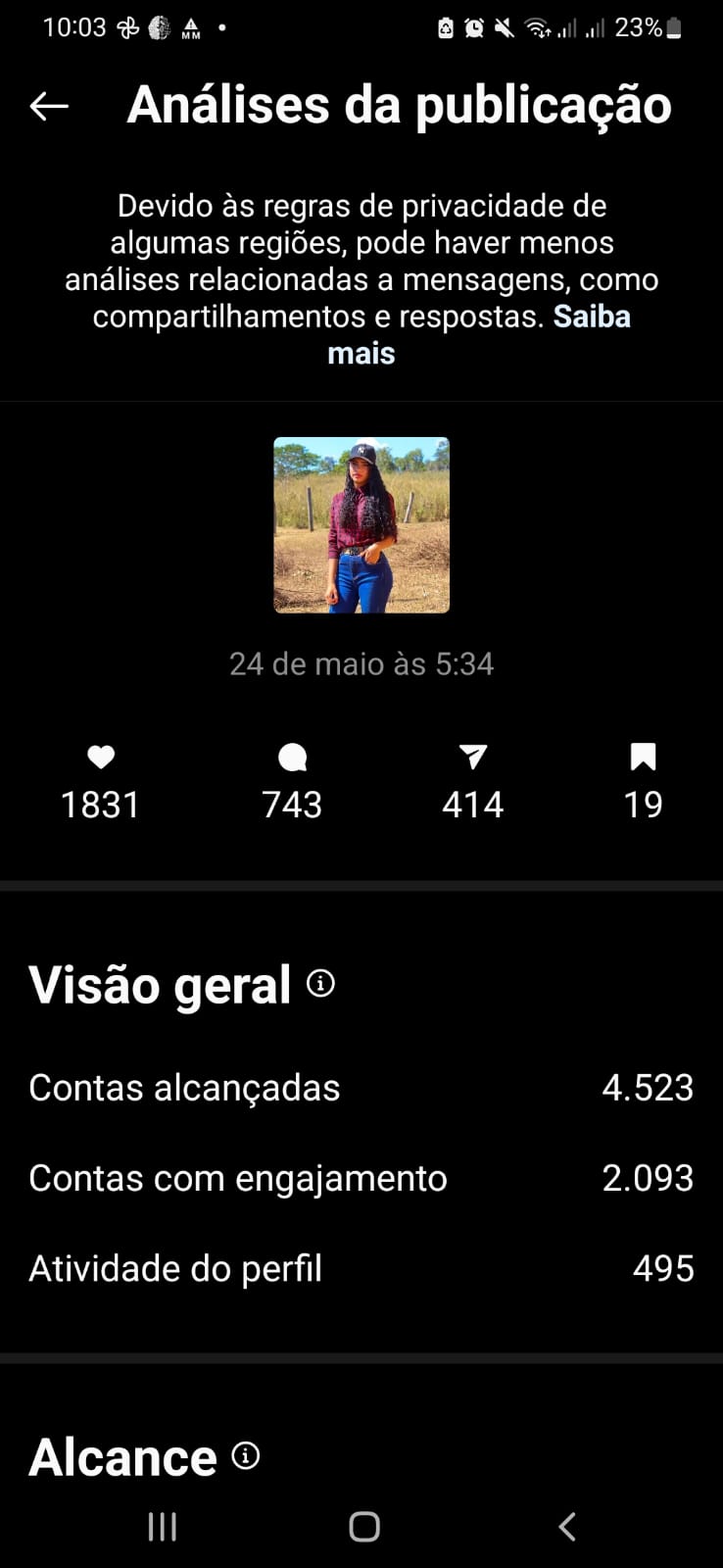
Task: Go to the home screen
Action: 363,1526
